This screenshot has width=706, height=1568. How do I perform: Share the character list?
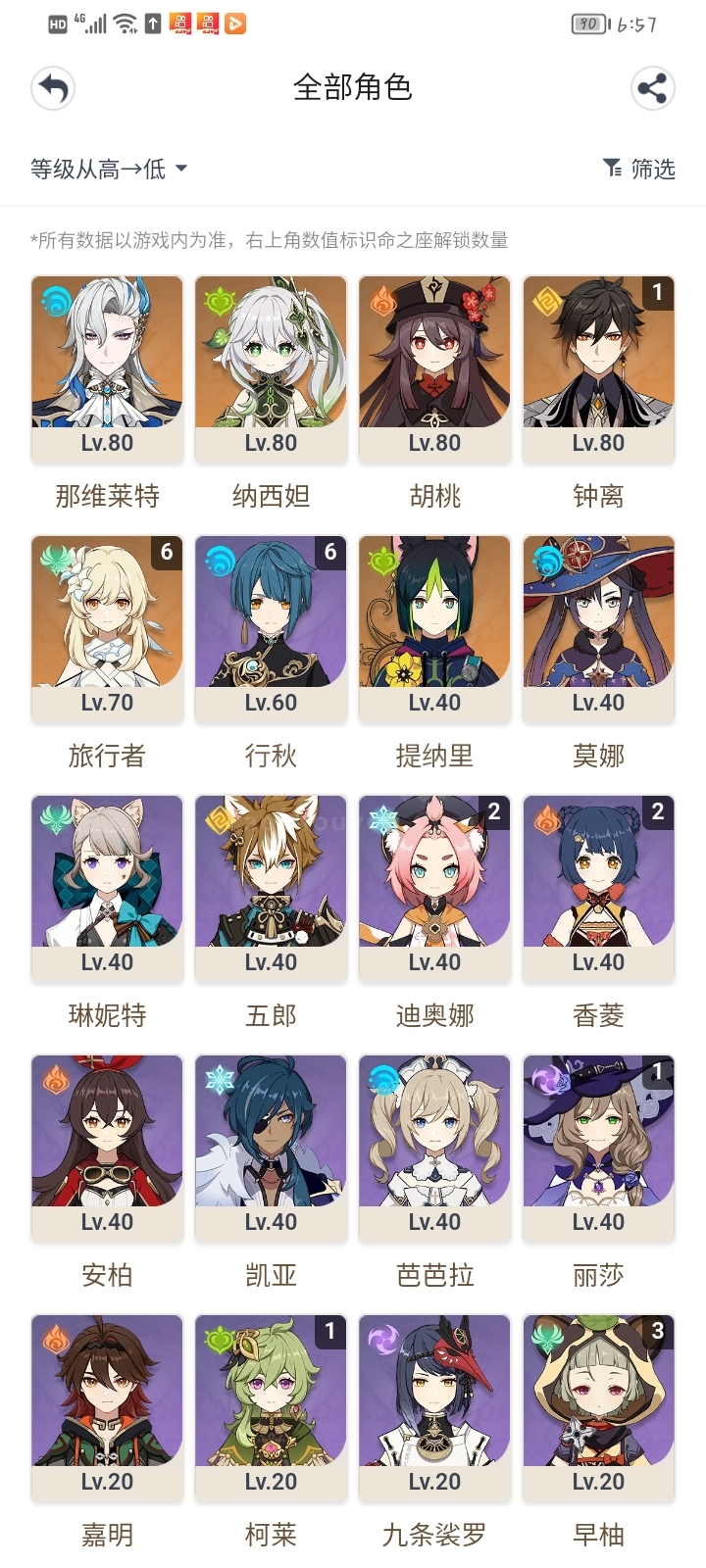pos(652,88)
